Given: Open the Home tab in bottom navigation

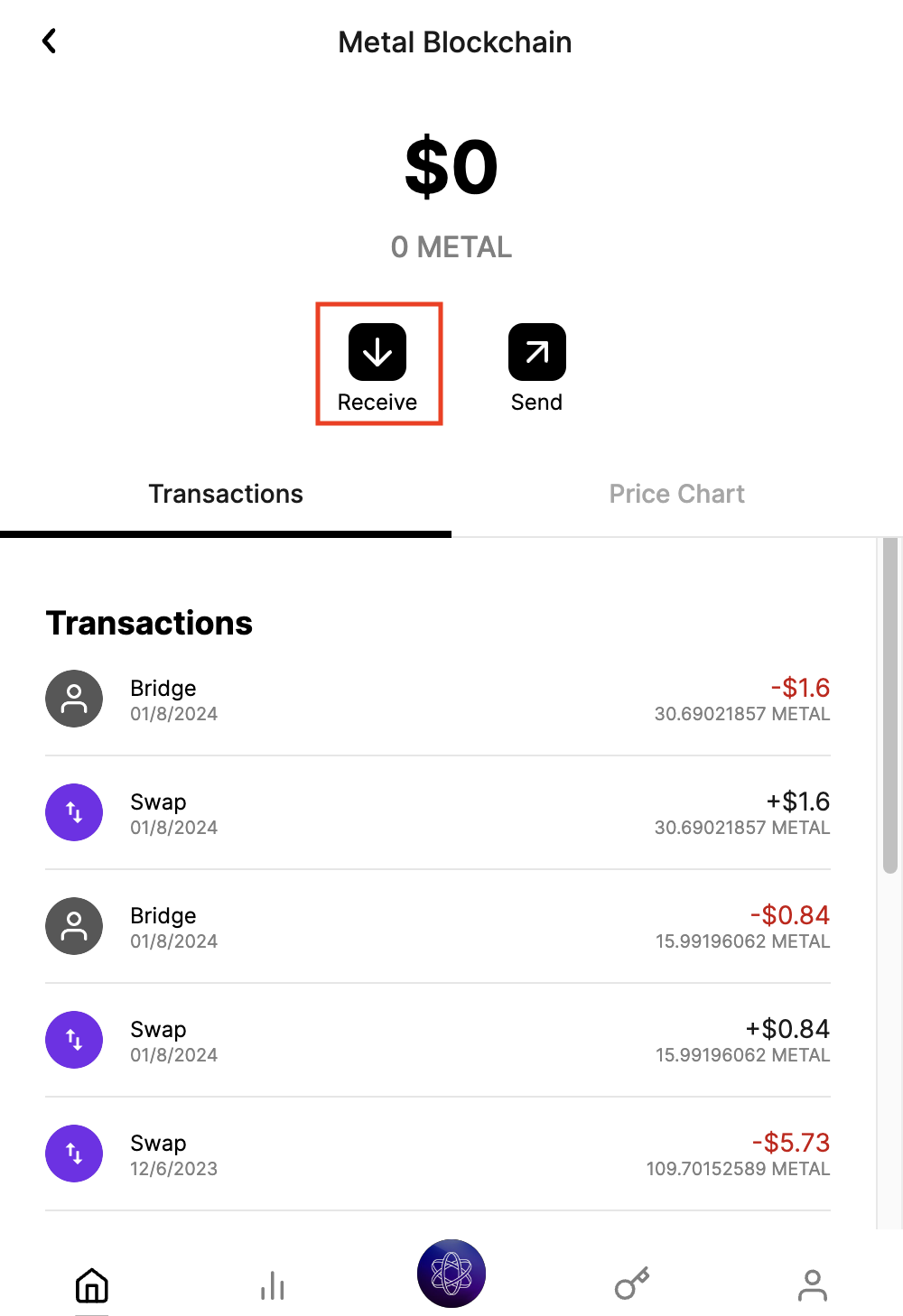Looking at the screenshot, I should pyautogui.click(x=90, y=1284).
